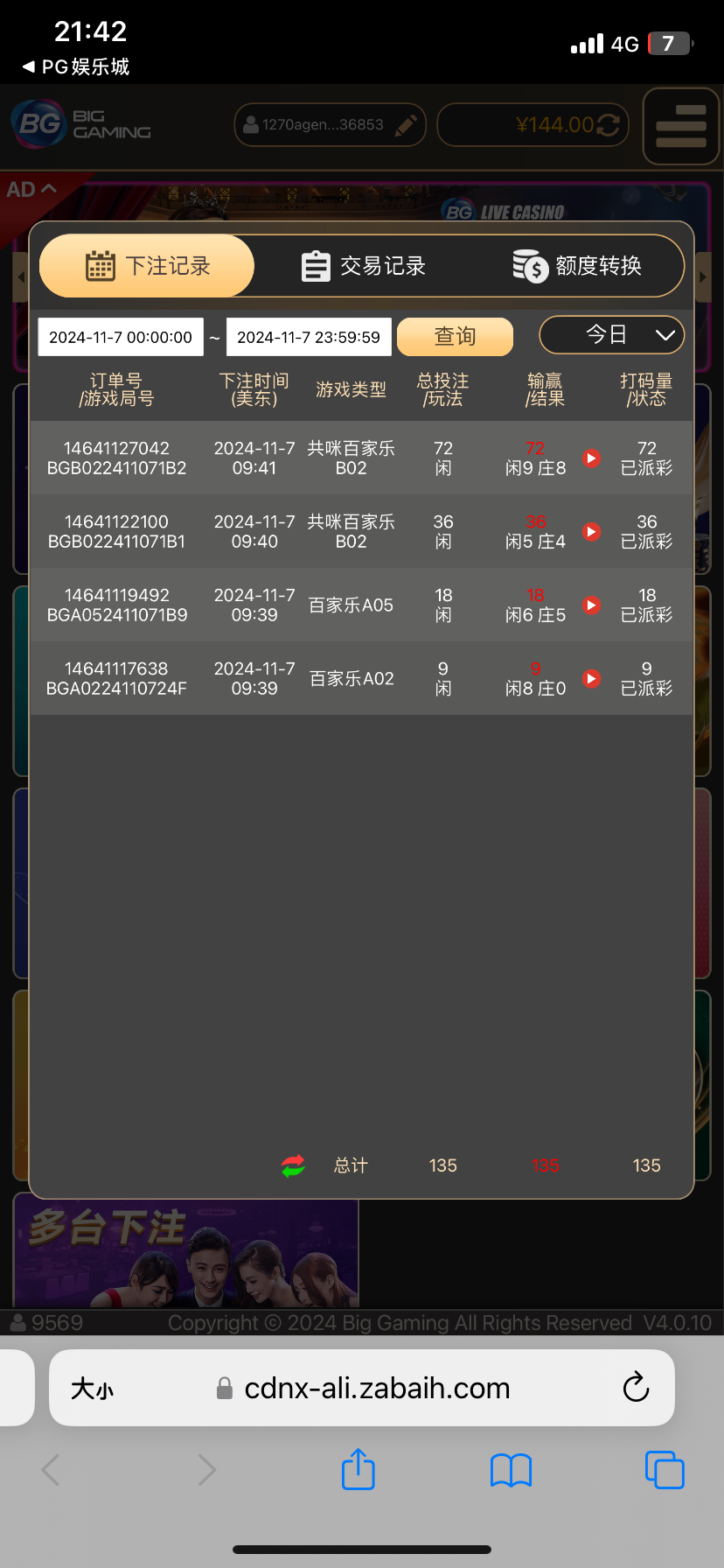Reload the page in Safari
724x1568 pixels.
click(x=636, y=1388)
